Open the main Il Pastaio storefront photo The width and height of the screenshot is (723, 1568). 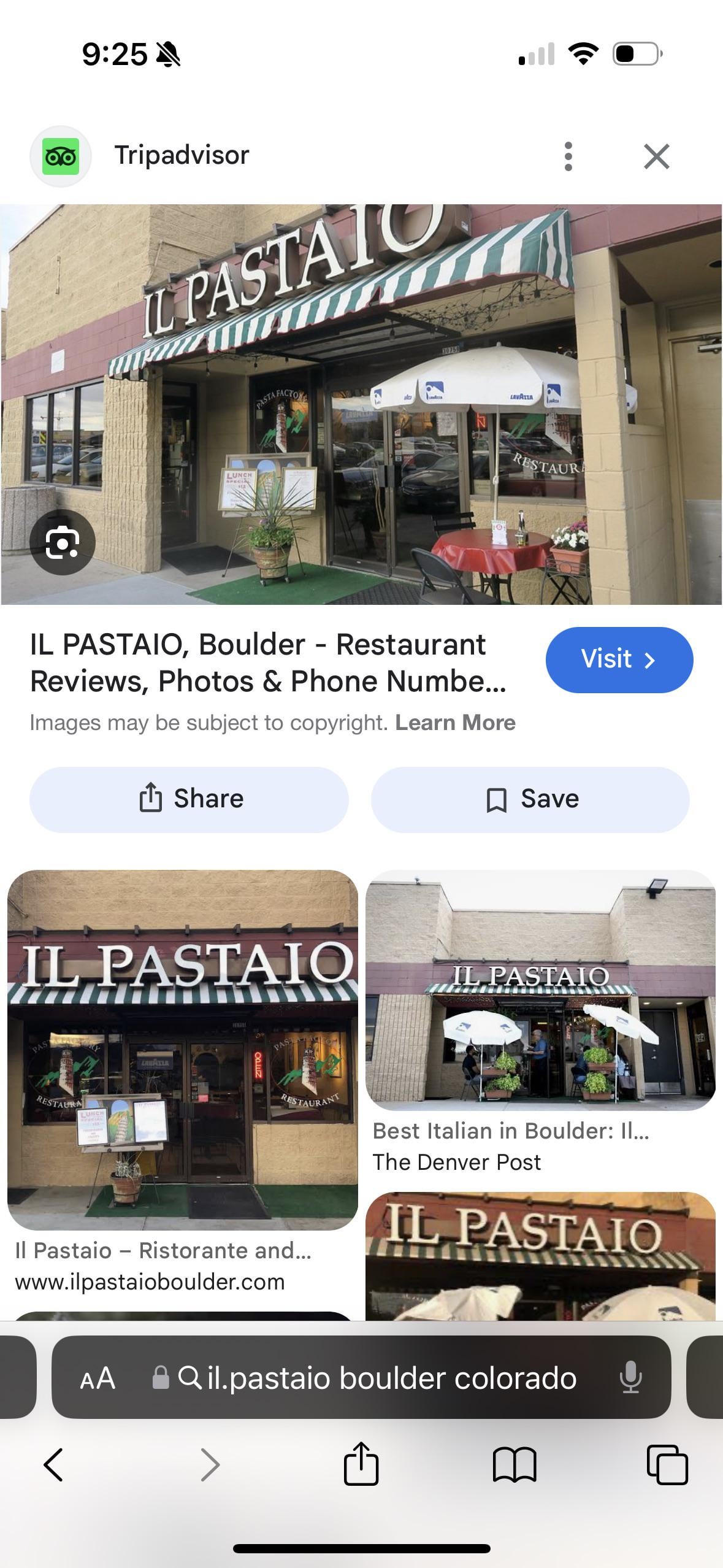[362, 404]
